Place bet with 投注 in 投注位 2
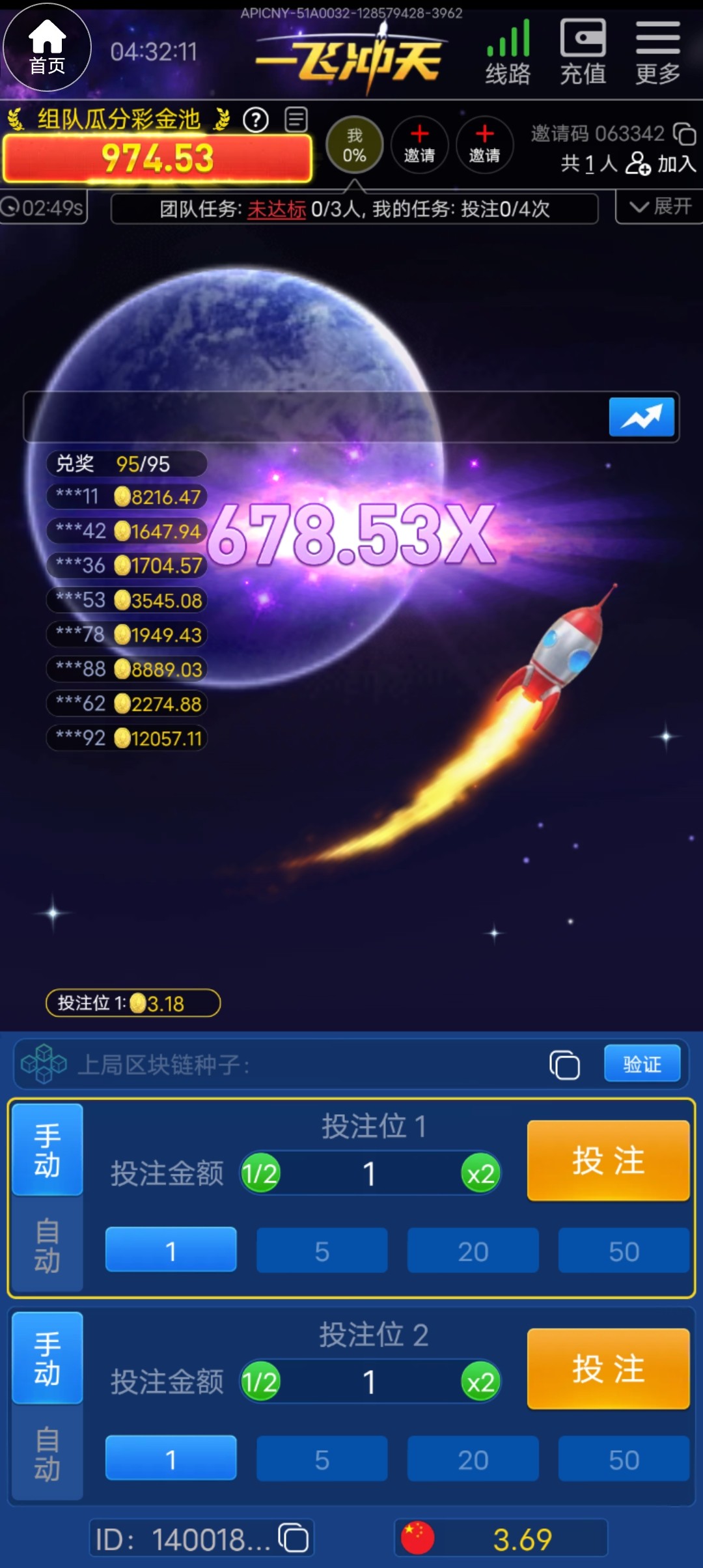 click(x=608, y=1369)
